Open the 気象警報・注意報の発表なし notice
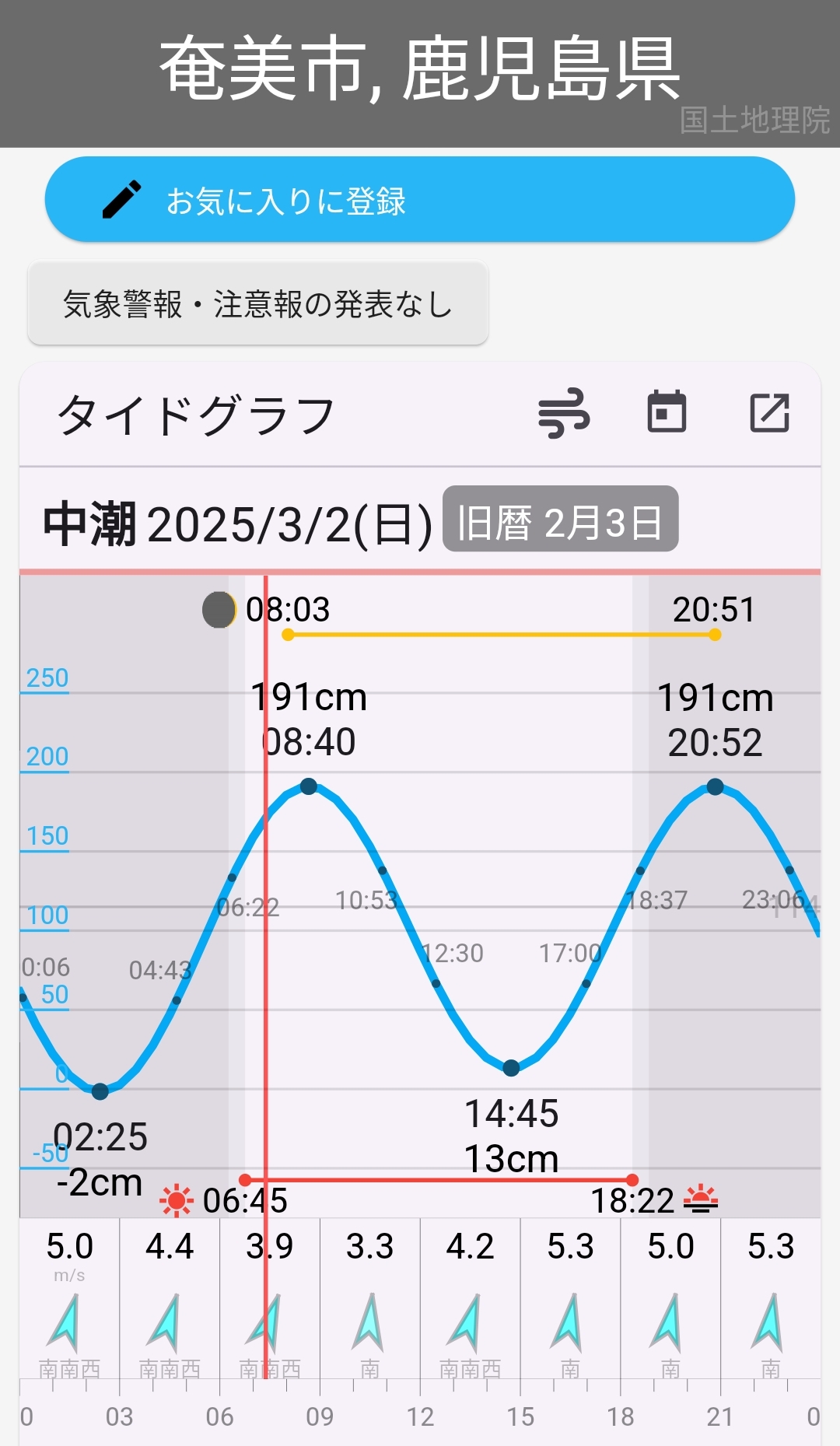 point(257,304)
